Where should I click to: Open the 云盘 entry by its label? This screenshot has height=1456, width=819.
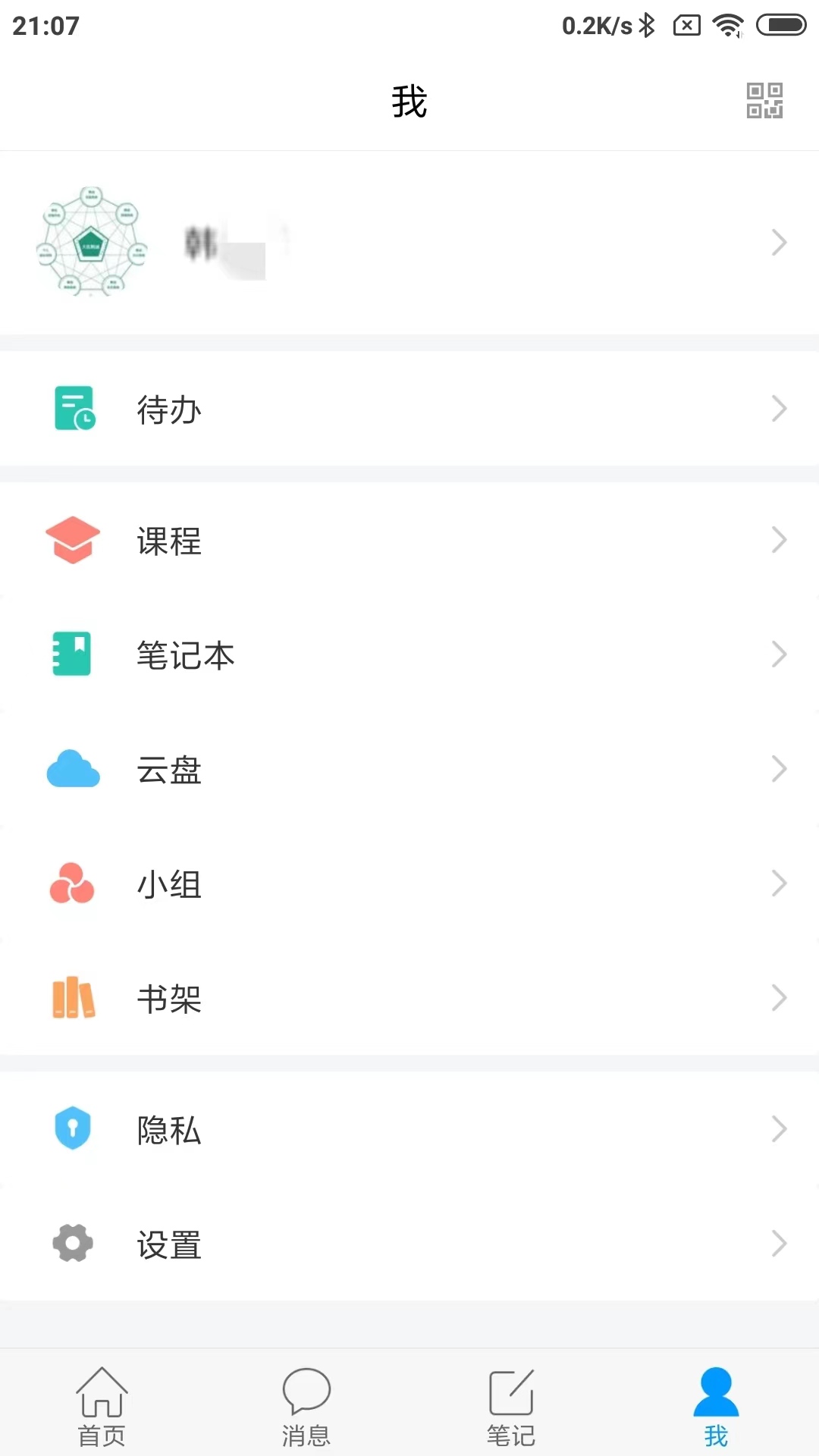170,770
